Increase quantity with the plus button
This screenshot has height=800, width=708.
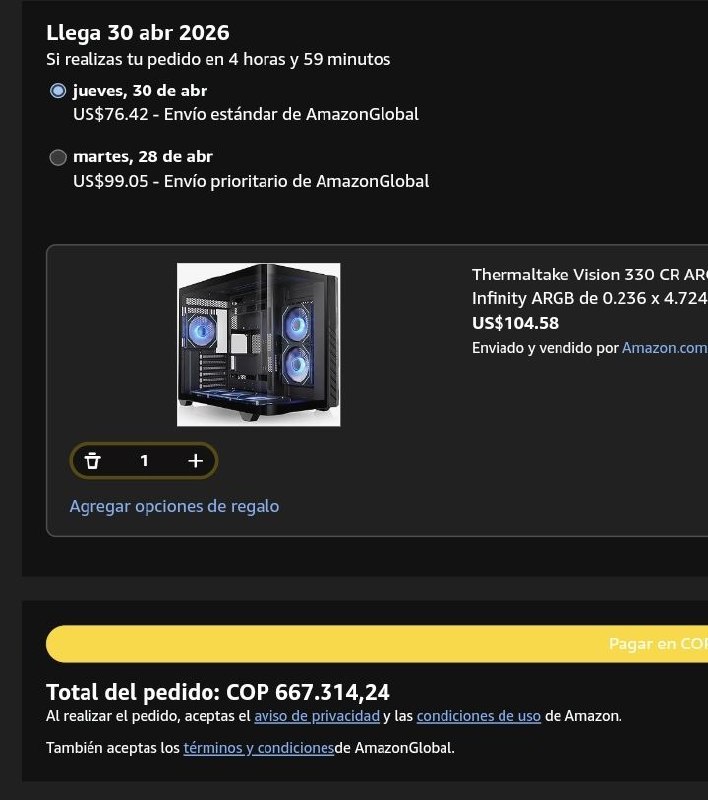pyautogui.click(x=195, y=460)
